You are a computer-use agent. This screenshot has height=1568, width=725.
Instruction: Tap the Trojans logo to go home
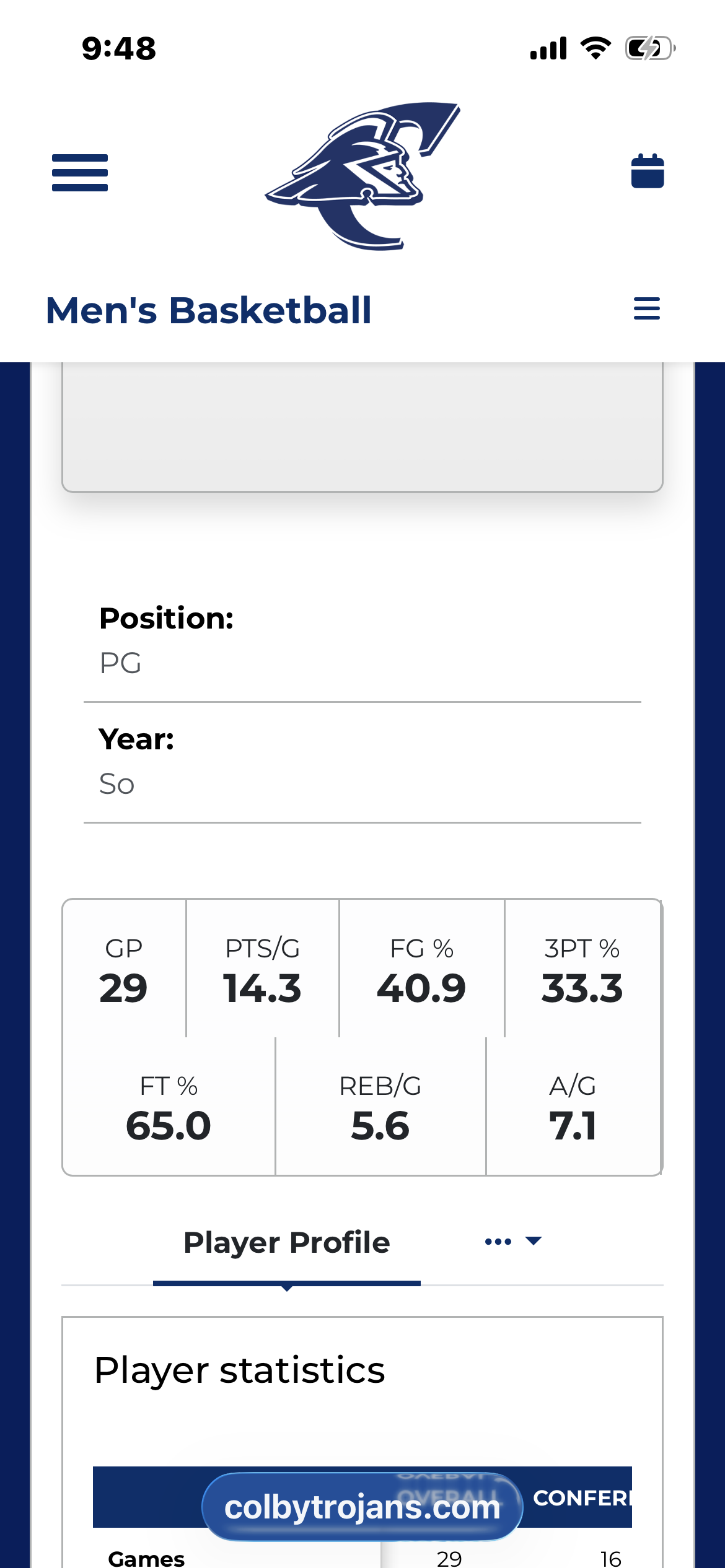[x=362, y=176]
